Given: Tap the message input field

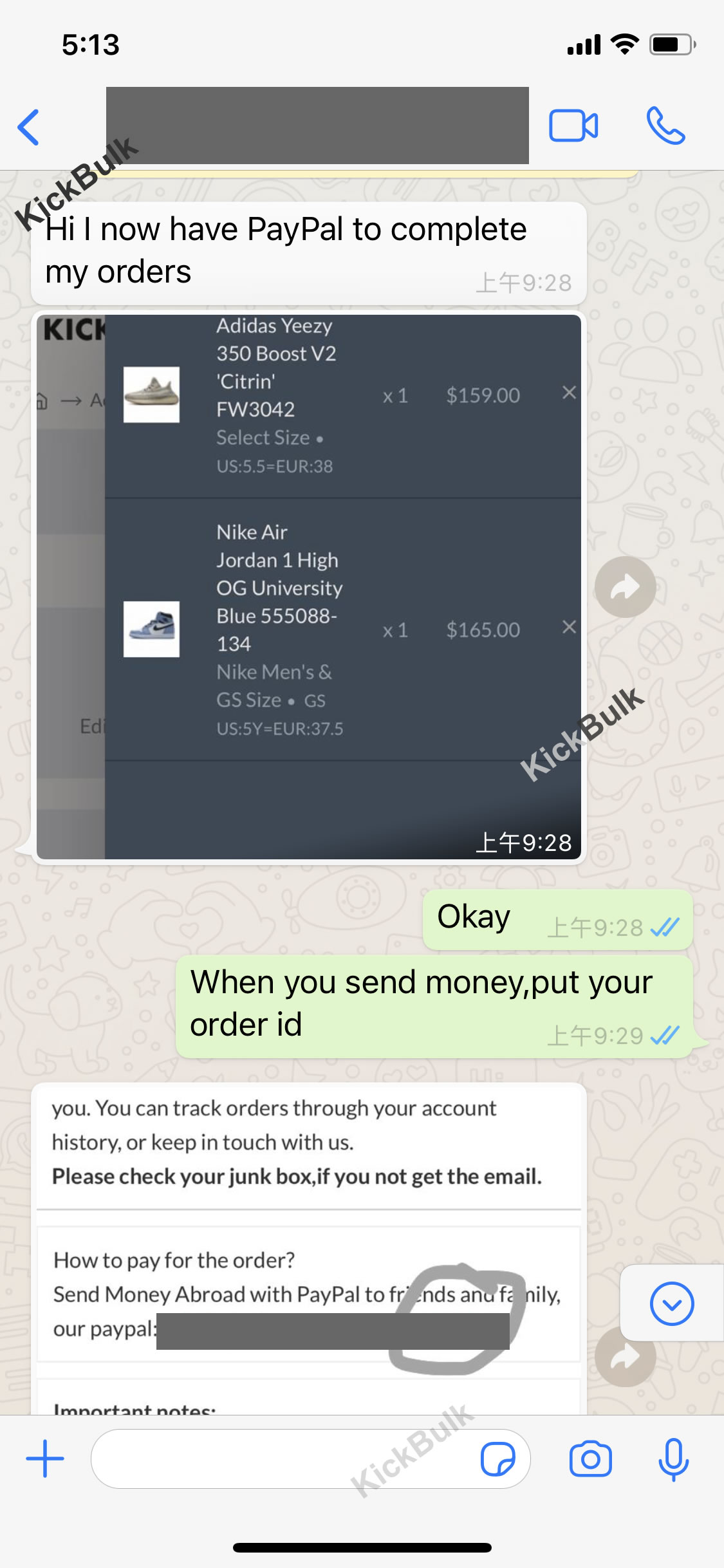Looking at the screenshot, I should [283, 1459].
